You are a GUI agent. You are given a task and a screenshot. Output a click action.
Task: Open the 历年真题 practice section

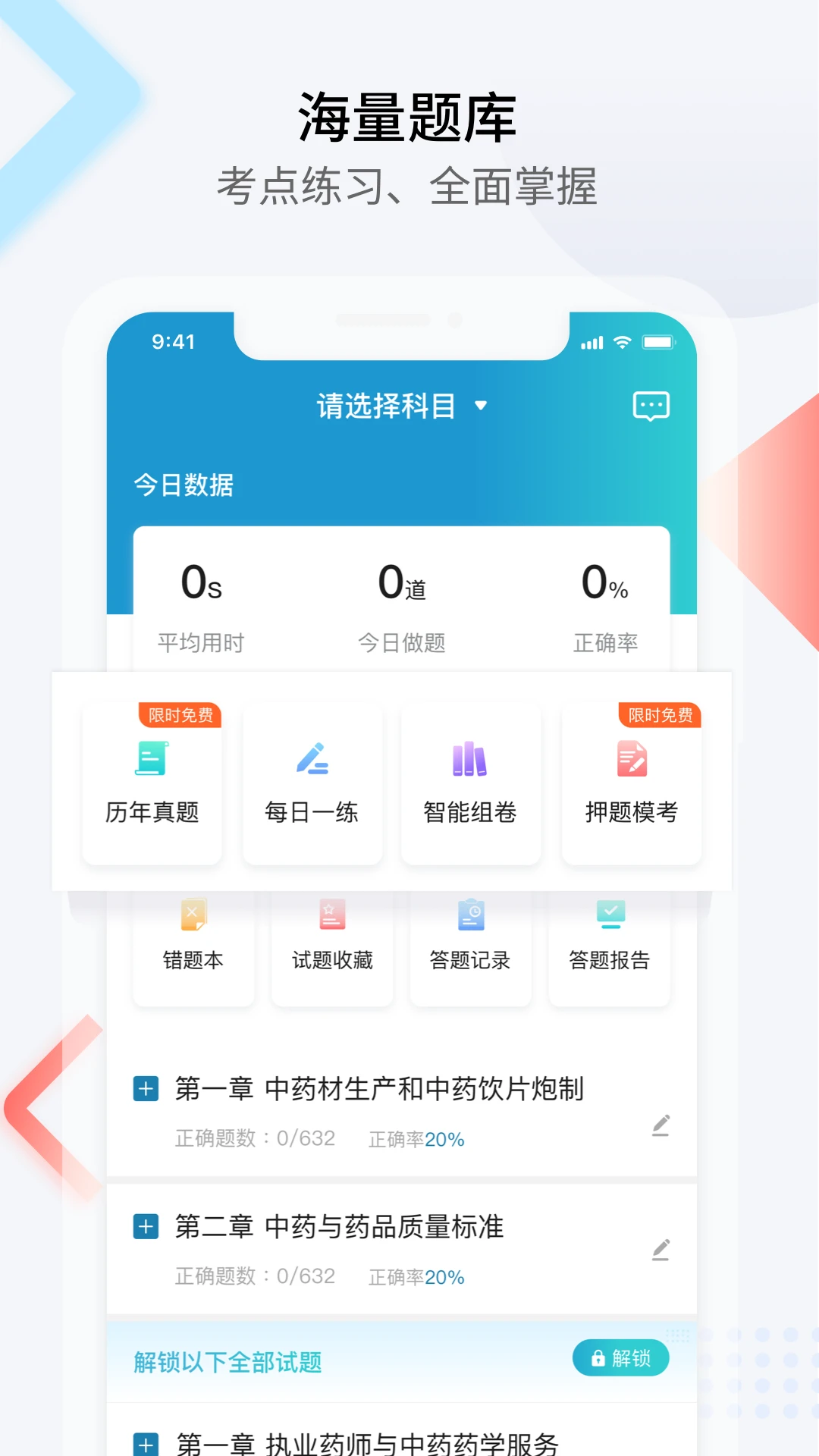[151, 785]
